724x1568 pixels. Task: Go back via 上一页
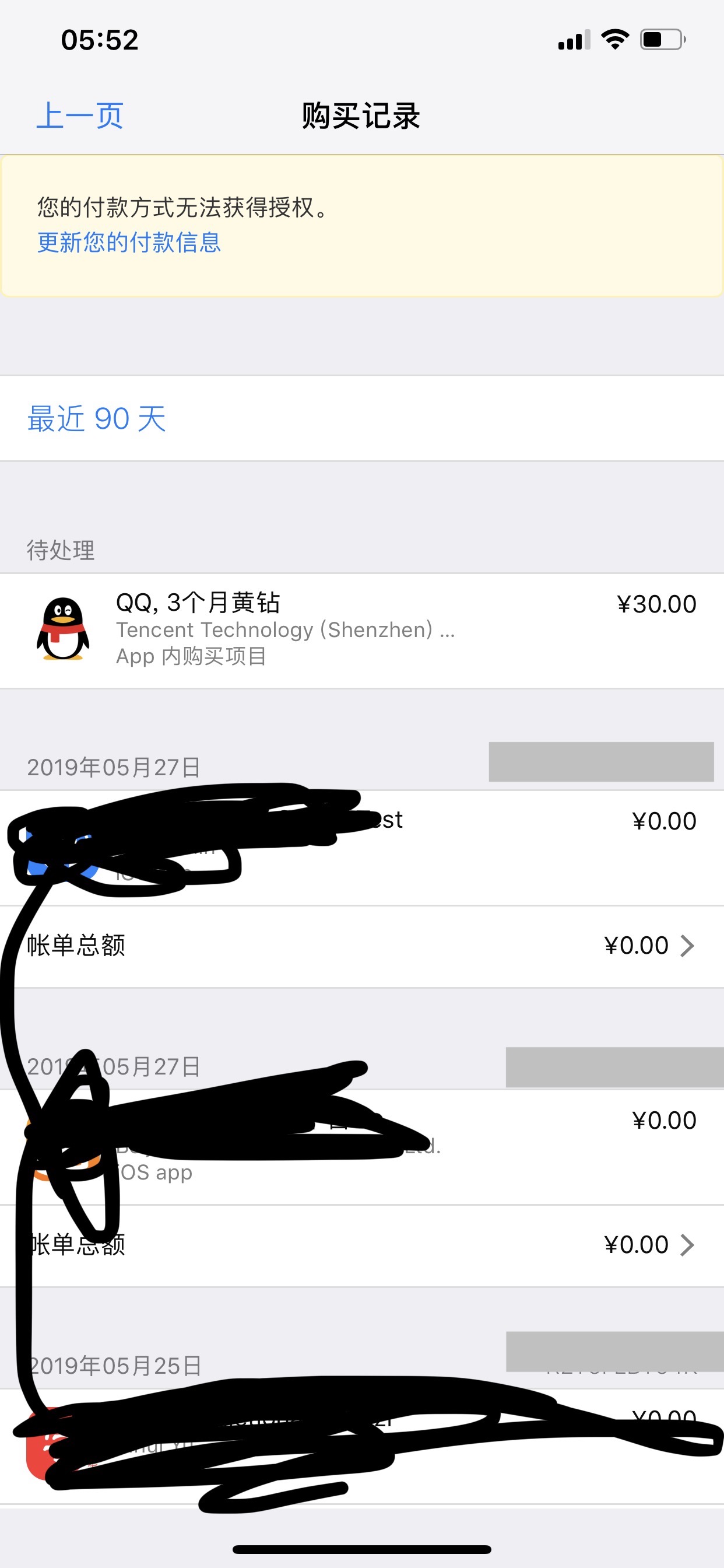tap(80, 115)
